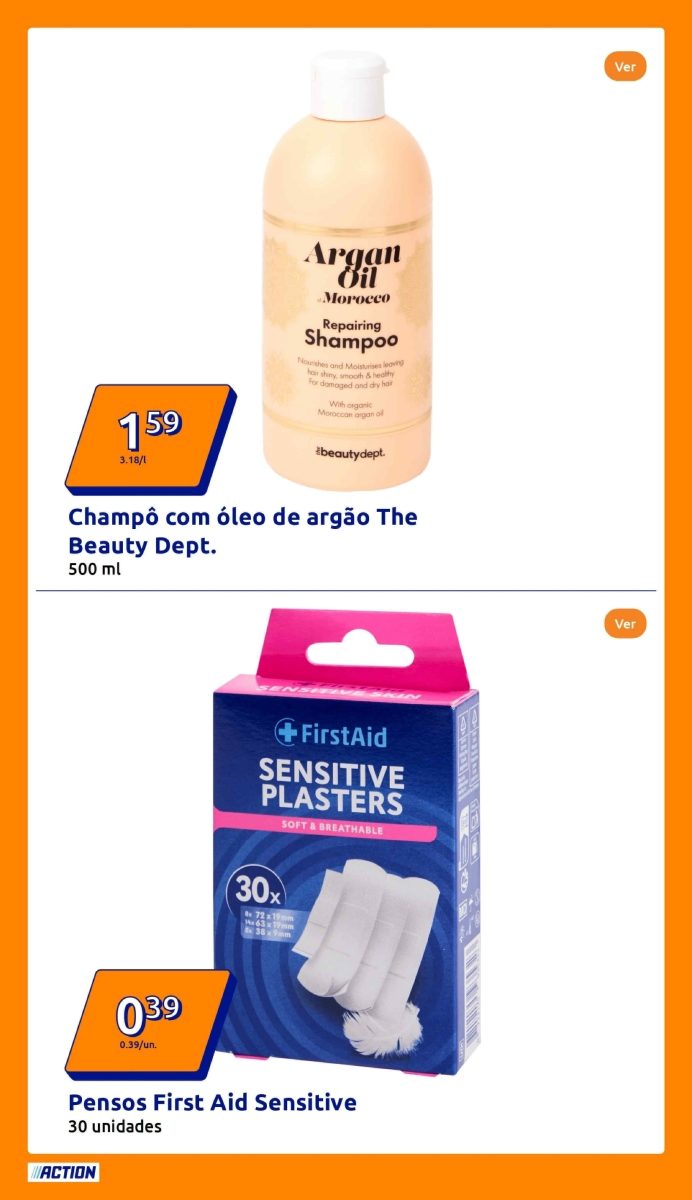Open the Pensos First Aid Sensitive product
The image size is (692, 1200).
pos(212,1103)
